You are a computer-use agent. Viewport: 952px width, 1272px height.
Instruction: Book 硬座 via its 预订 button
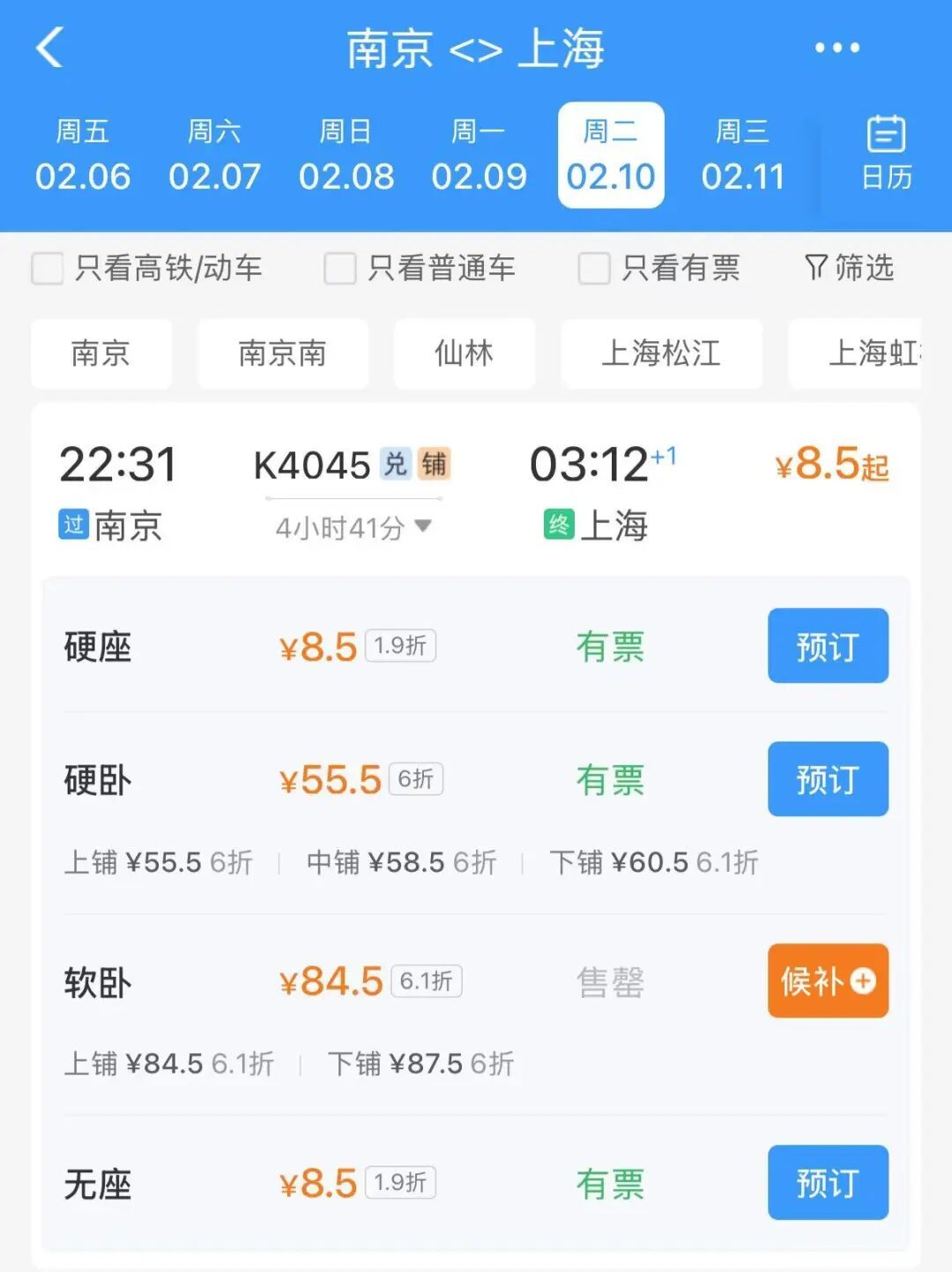[x=827, y=646]
